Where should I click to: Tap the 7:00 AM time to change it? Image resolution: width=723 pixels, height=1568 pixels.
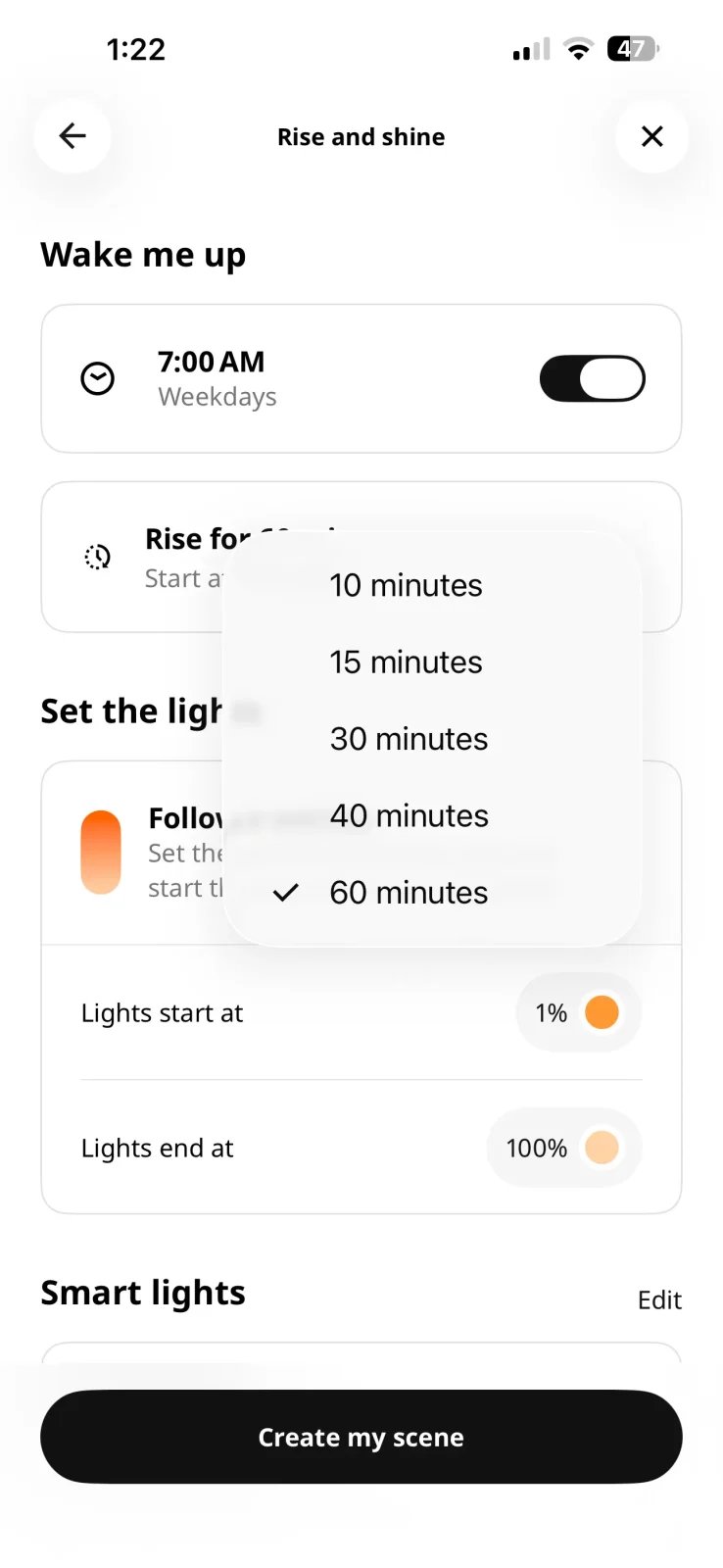coord(212,362)
